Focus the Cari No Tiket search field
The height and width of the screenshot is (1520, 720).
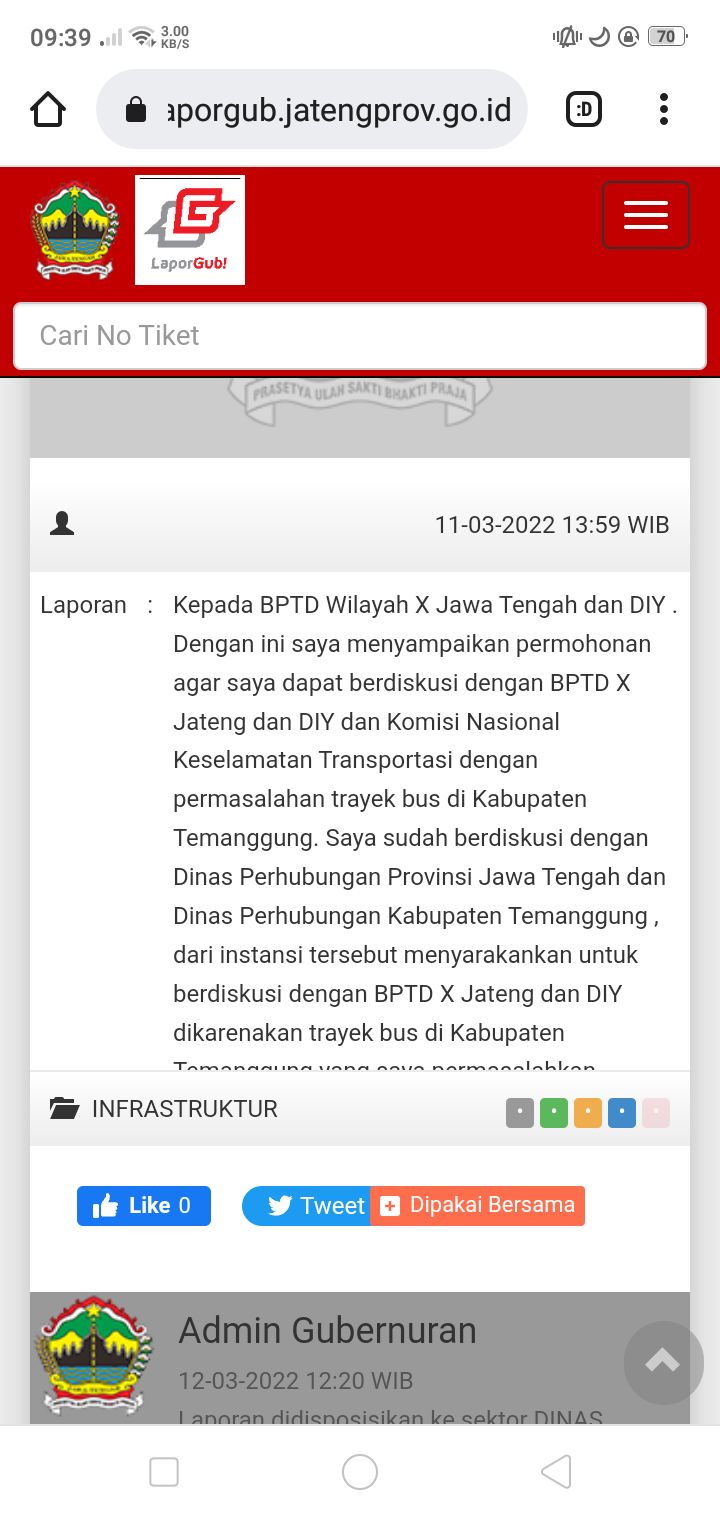[360, 336]
